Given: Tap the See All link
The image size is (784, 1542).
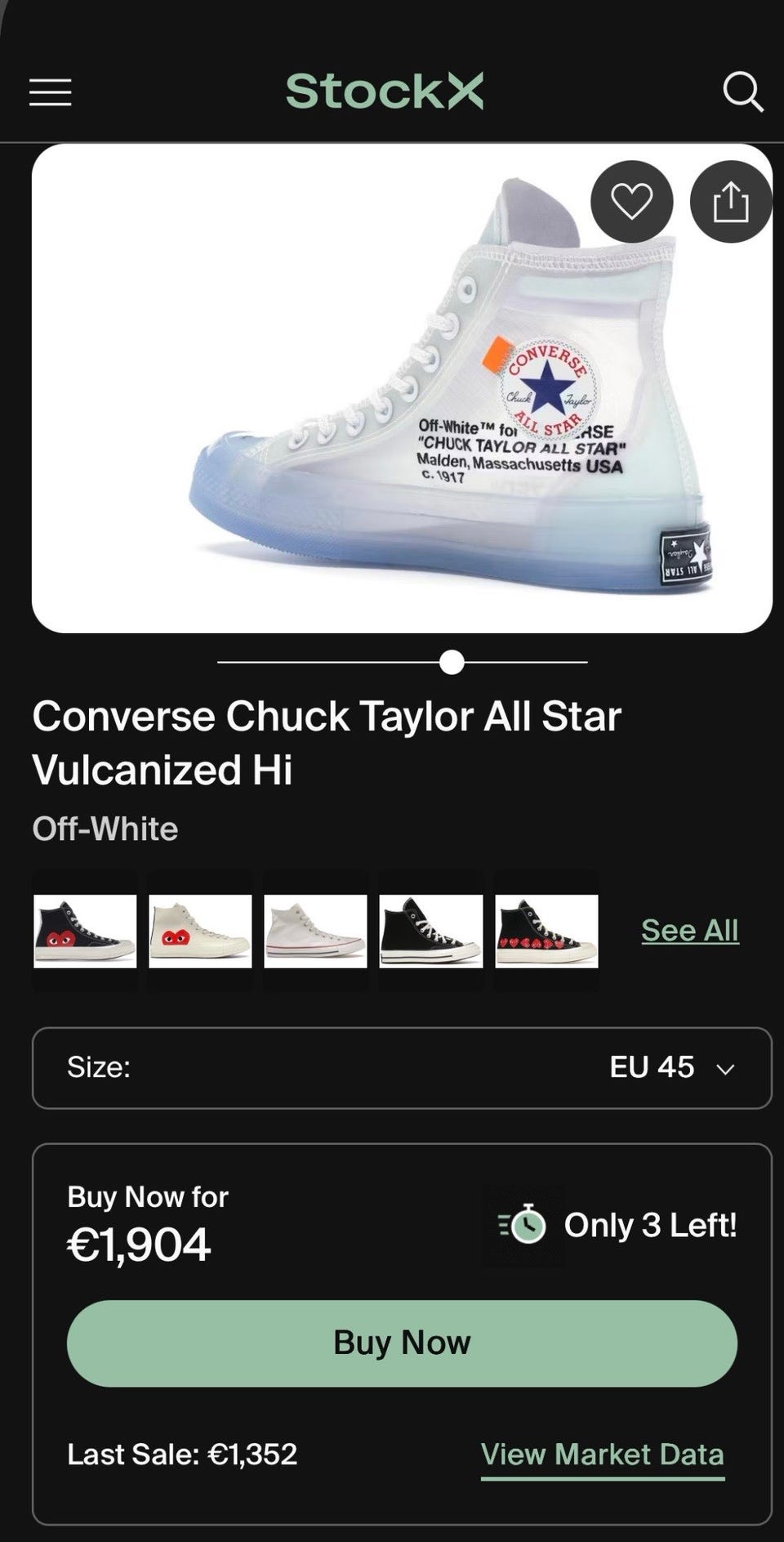Looking at the screenshot, I should pos(689,930).
